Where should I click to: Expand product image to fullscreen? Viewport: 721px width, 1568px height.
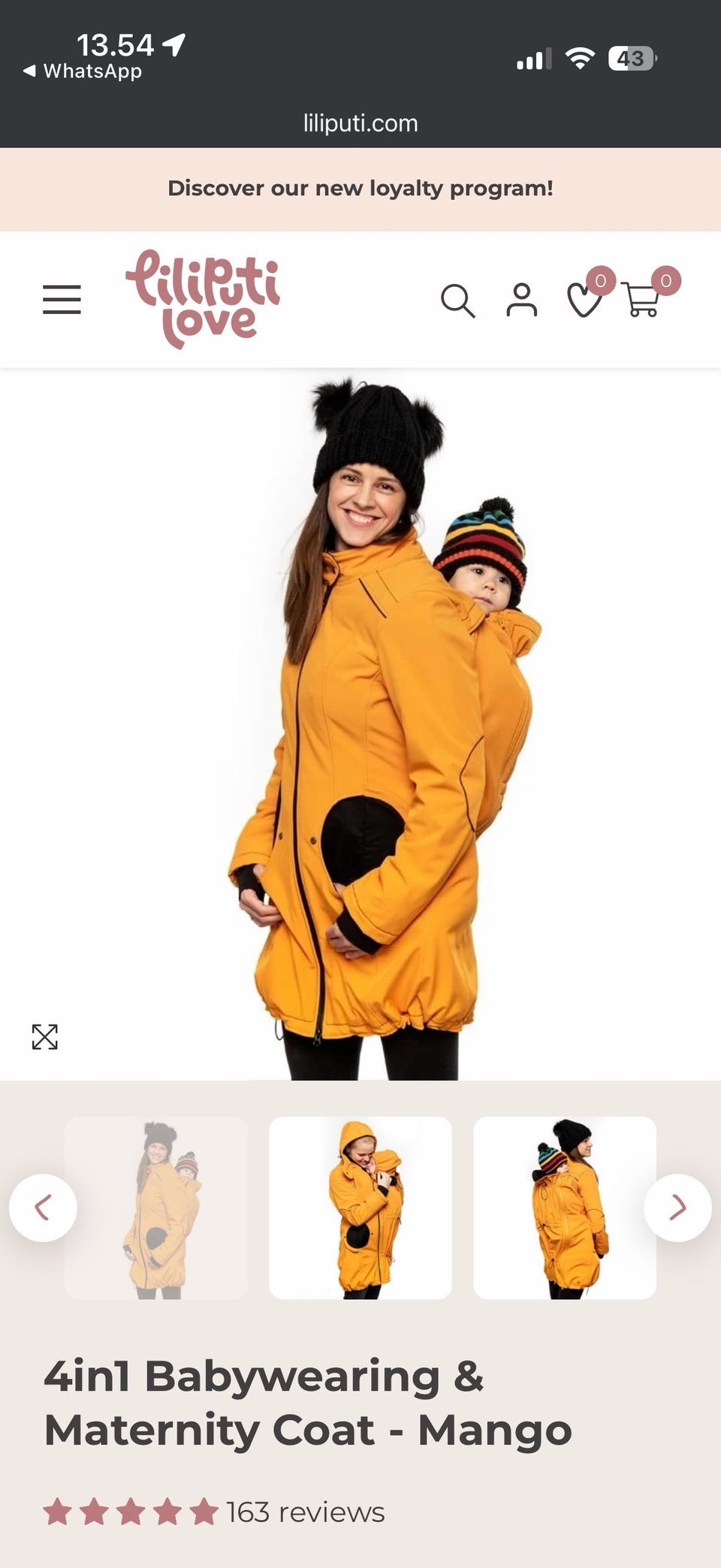tap(45, 1037)
